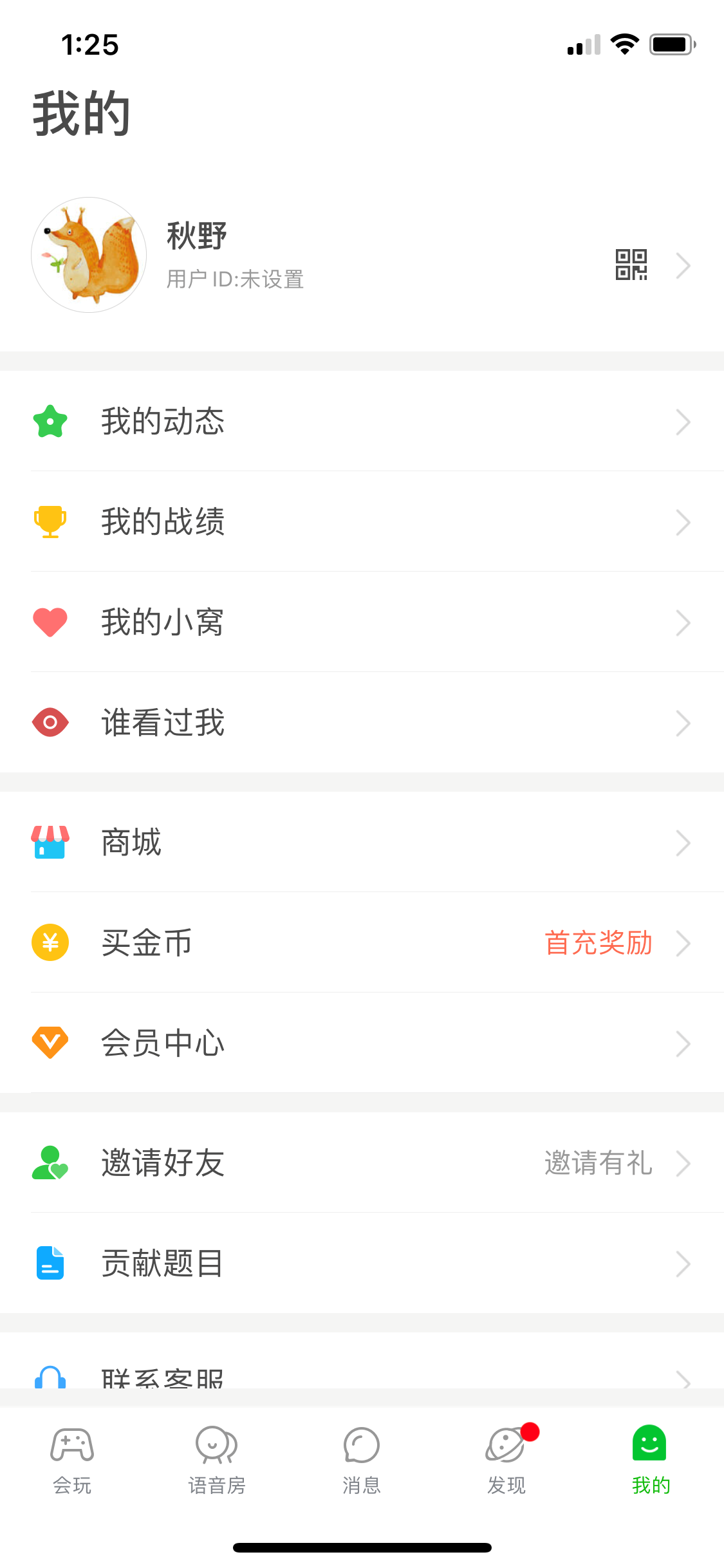
Task: Open the QR code icon beside 秋野
Action: tap(631, 265)
